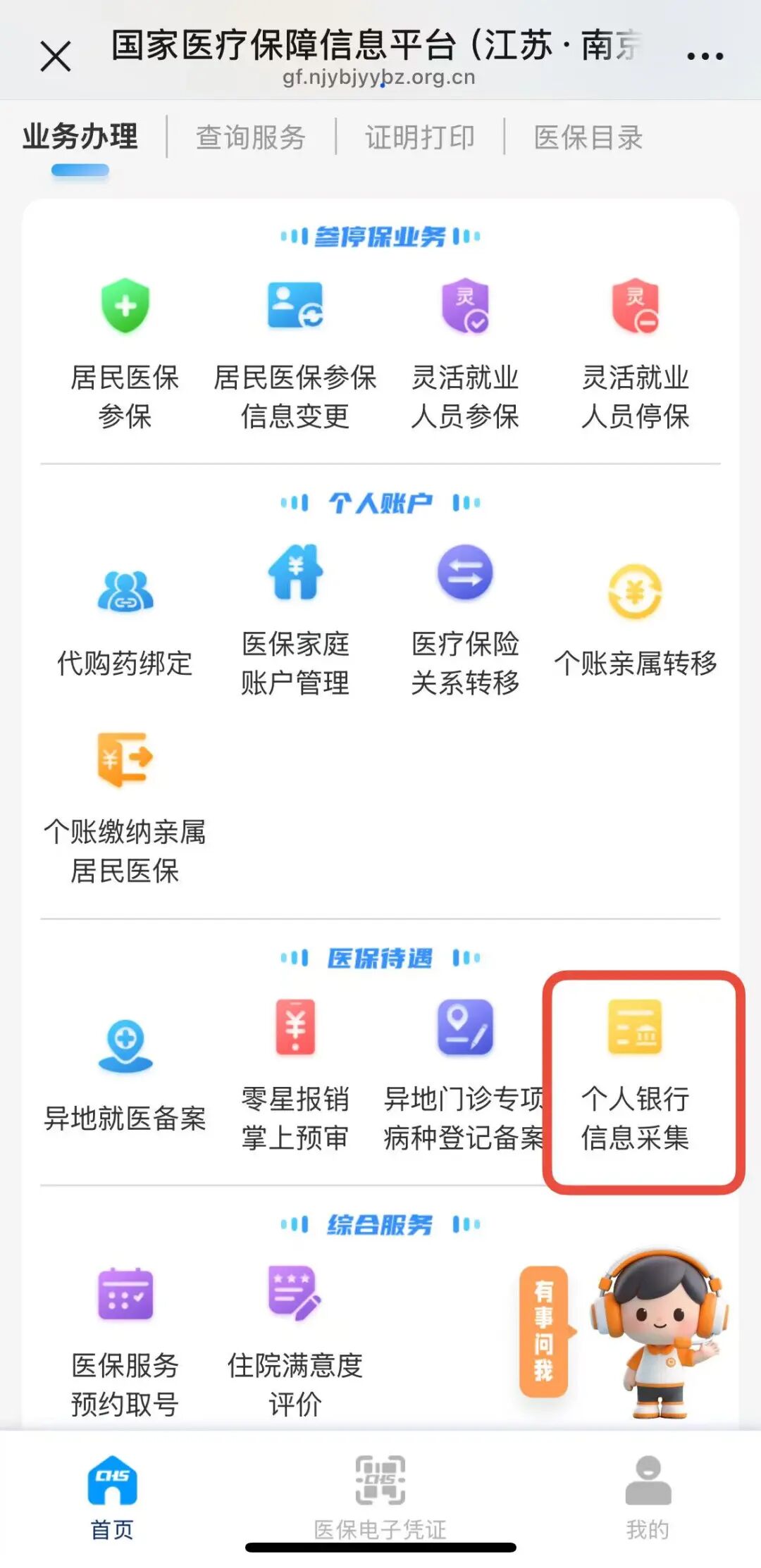The image size is (761, 1568).
Task: Open 代购药绑定
Action: 125,620
